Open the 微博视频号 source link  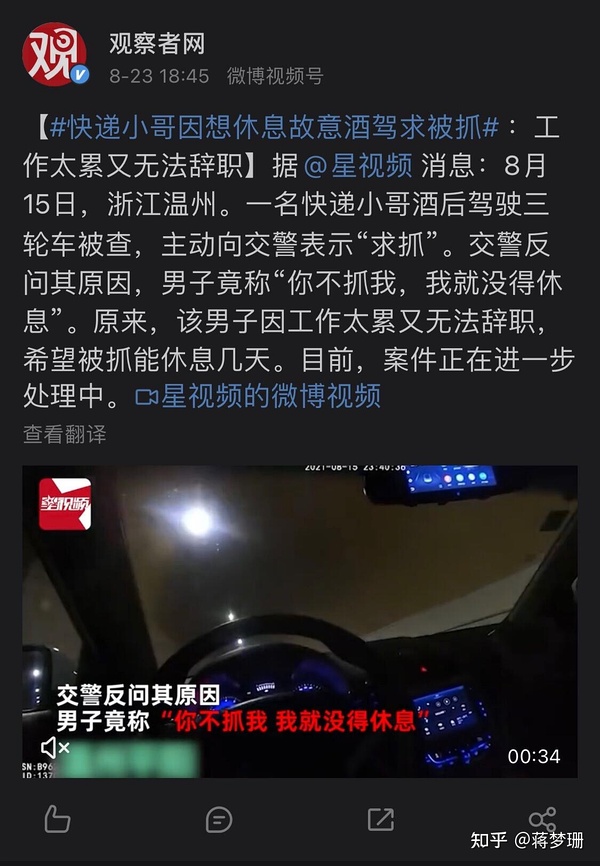click(x=275, y=76)
